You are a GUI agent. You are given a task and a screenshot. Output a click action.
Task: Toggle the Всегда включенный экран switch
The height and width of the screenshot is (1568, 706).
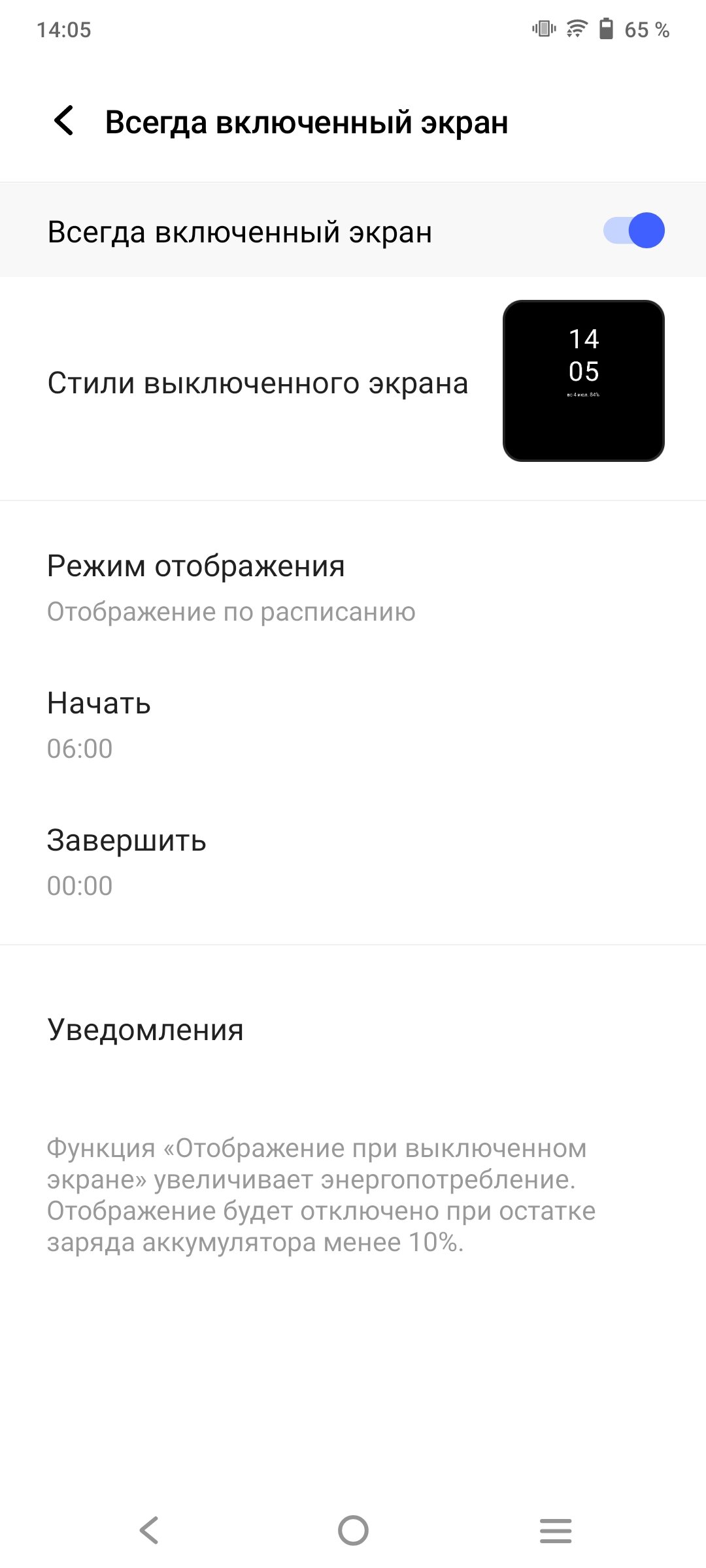[633, 231]
